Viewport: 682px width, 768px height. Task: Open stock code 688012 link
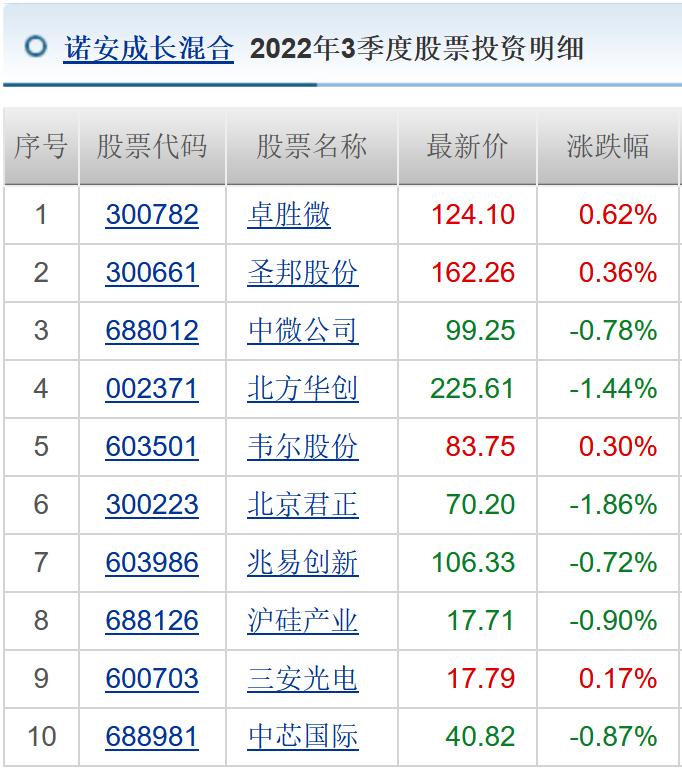coord(152,330)
